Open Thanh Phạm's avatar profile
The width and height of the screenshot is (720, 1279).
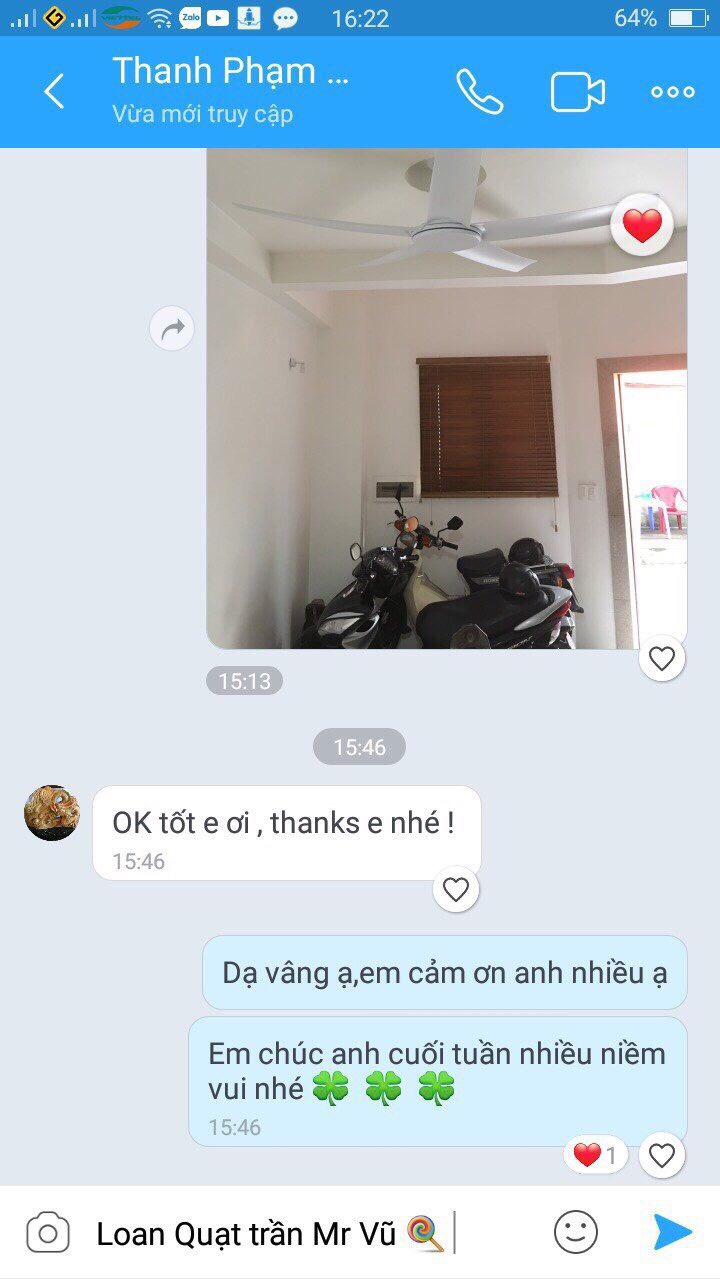click(52, 812)
